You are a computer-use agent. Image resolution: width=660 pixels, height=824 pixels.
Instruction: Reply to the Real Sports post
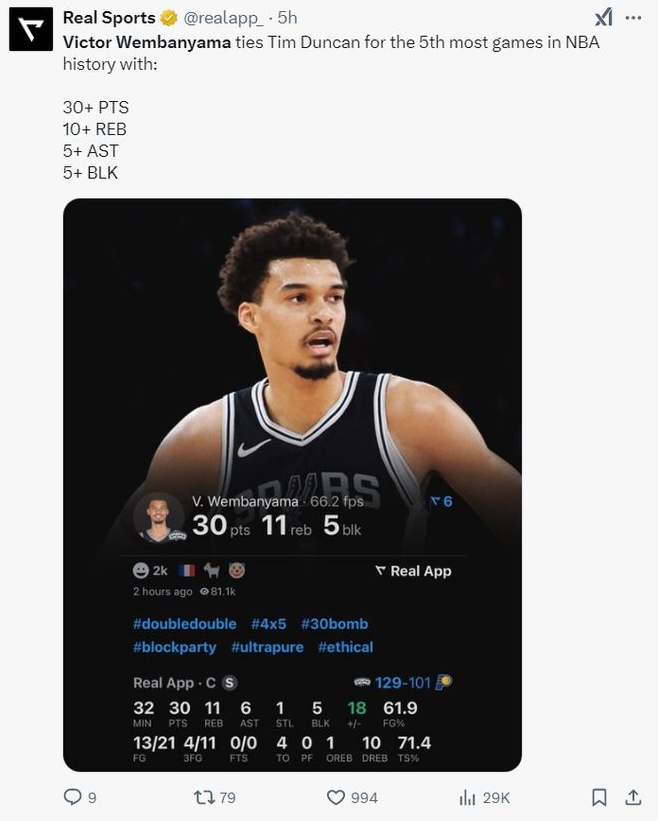coord(72,797)
